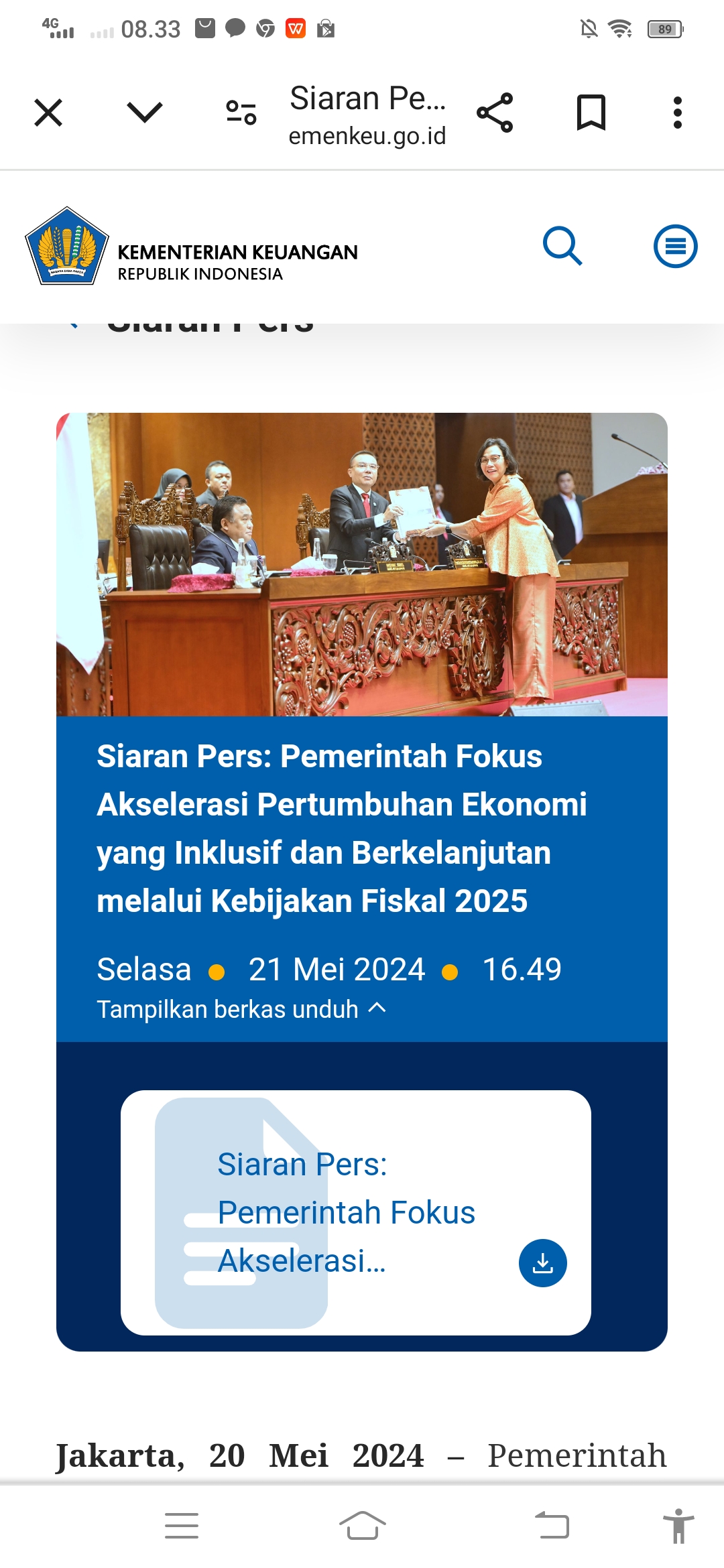Go to the home screen

(363, 1526)
